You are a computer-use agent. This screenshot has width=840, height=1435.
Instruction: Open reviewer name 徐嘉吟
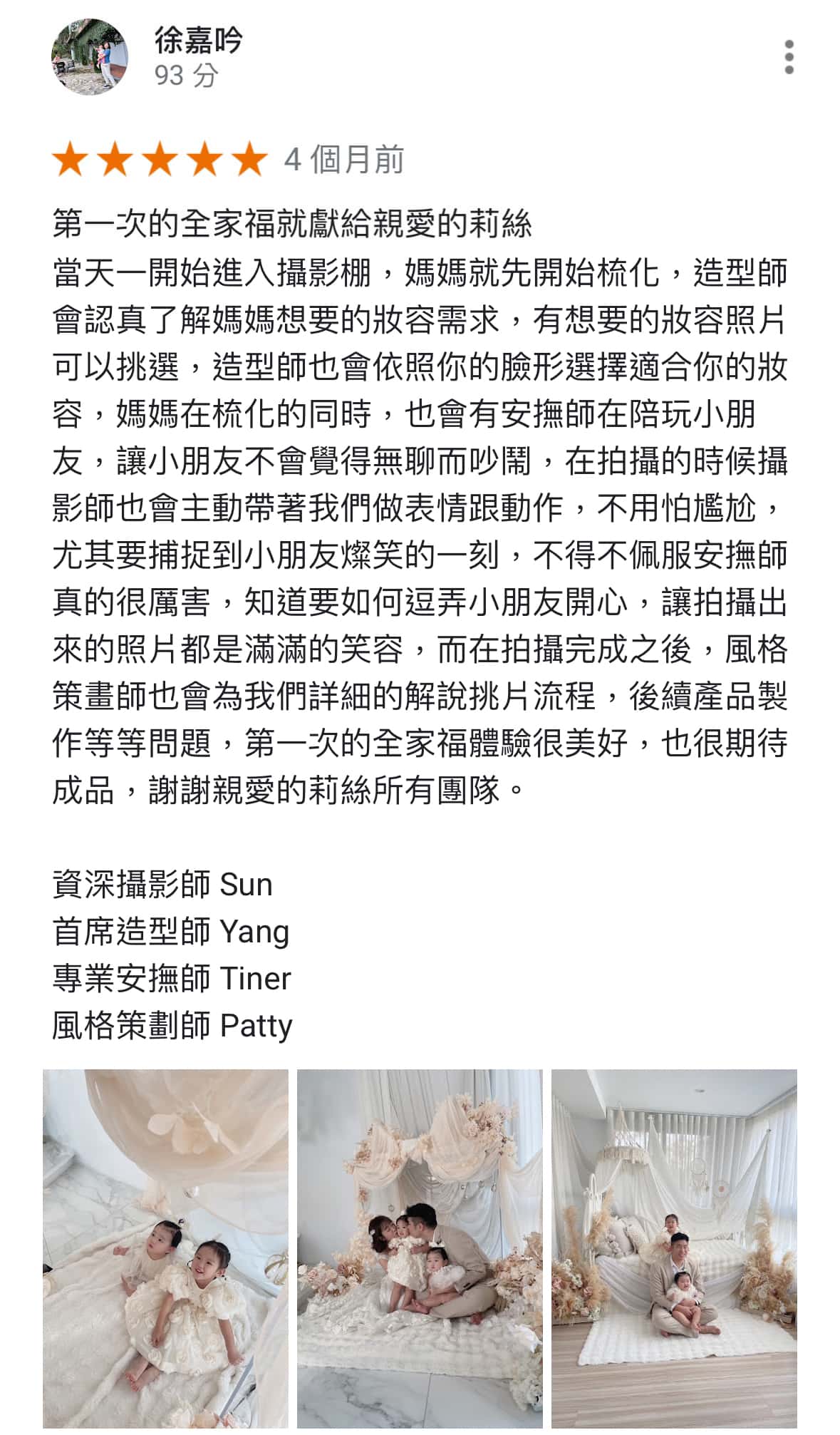tap(198, 41)
